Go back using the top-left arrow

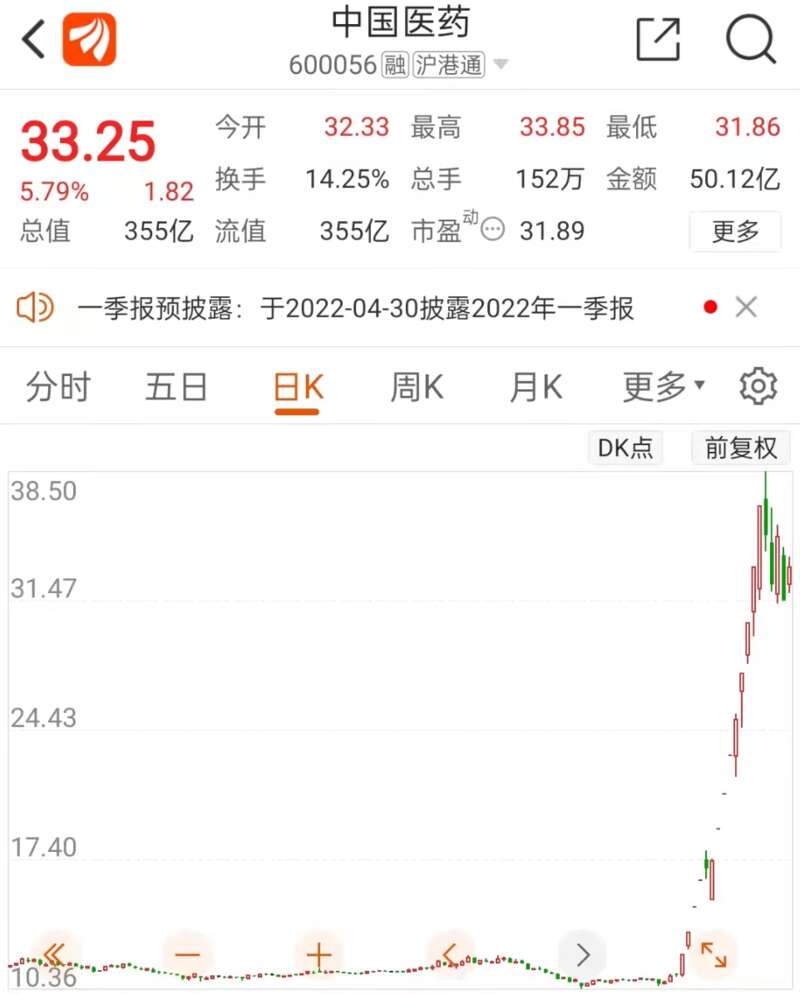[33, 41]
